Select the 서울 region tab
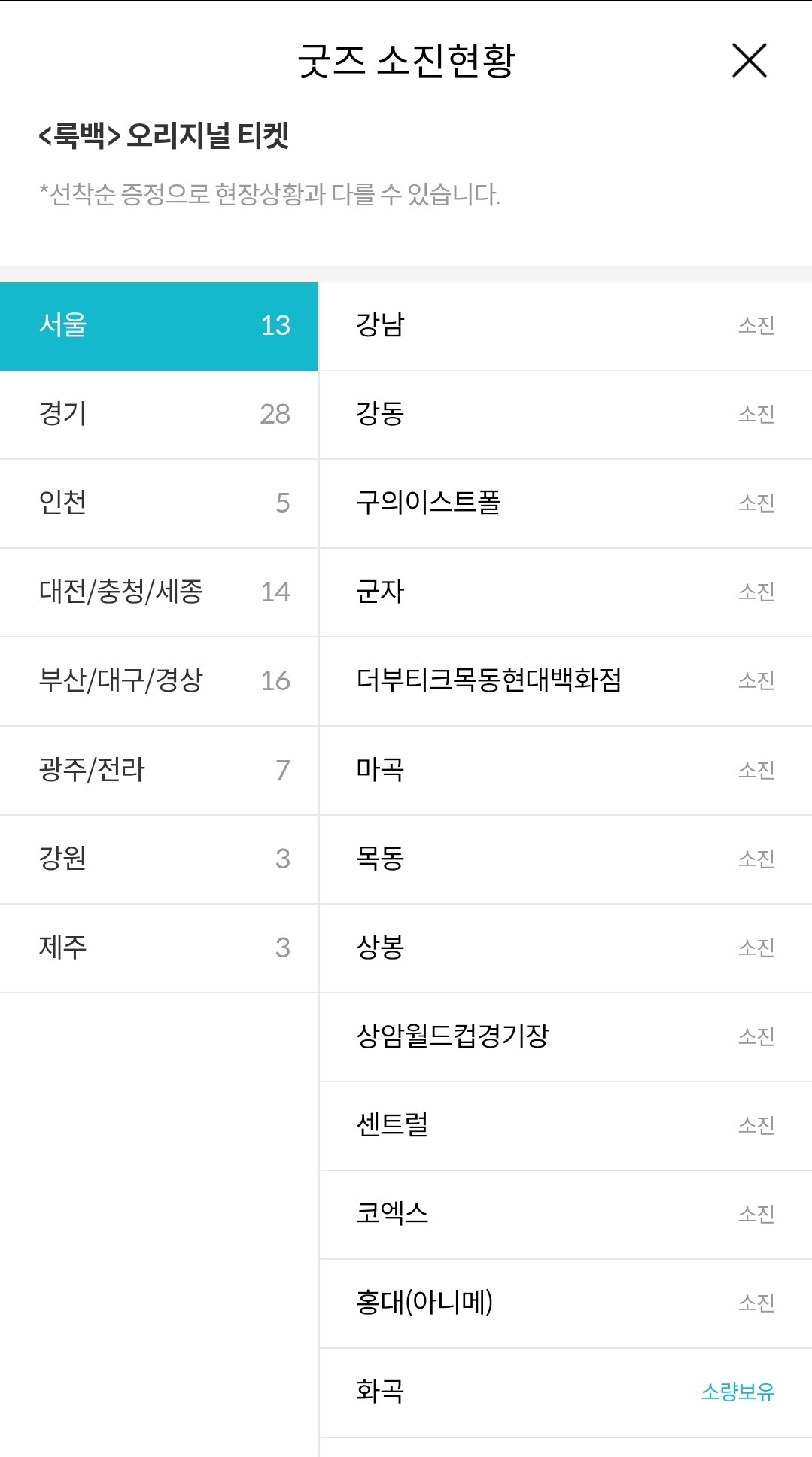 [x=159, y=326]
